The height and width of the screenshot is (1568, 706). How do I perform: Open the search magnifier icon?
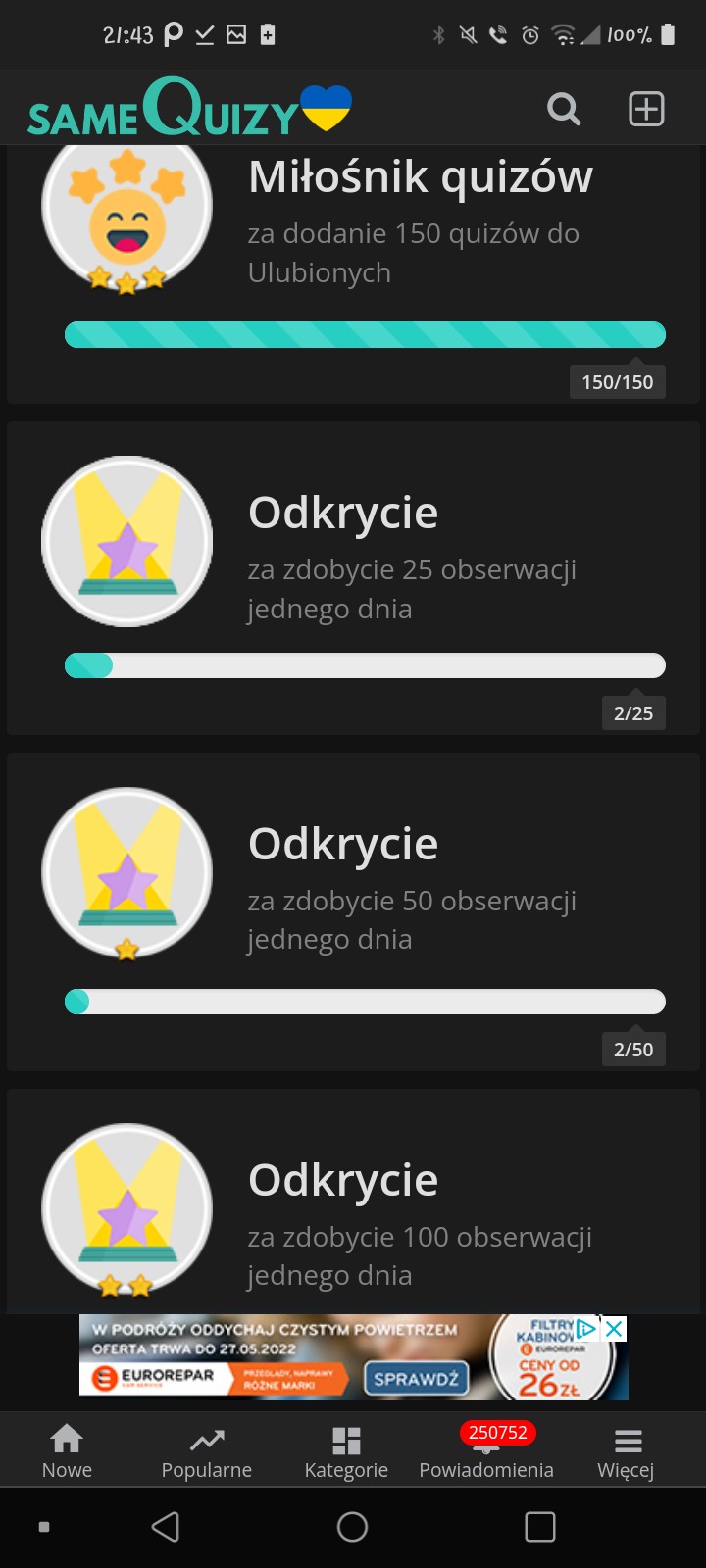pos(564,109)
